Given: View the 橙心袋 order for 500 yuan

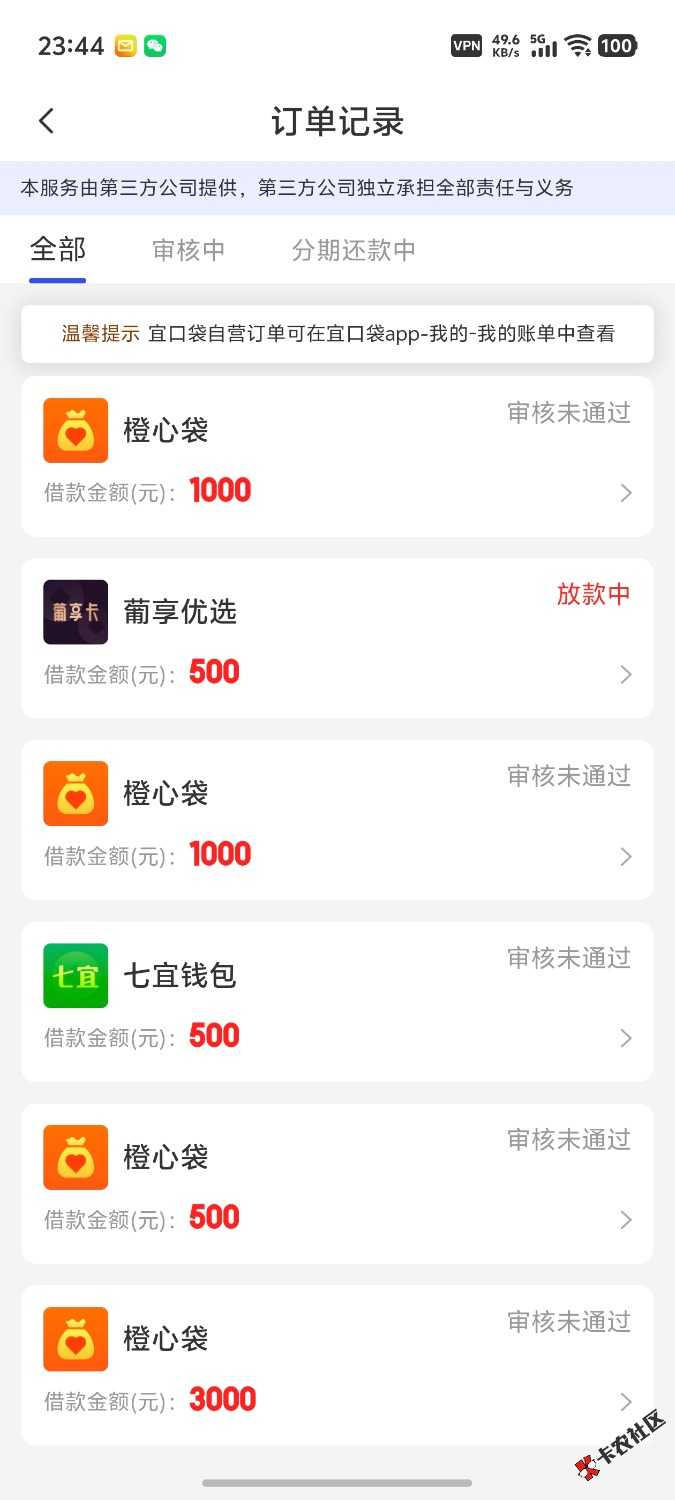Looking at the screenshot, I should (337, 1183).
